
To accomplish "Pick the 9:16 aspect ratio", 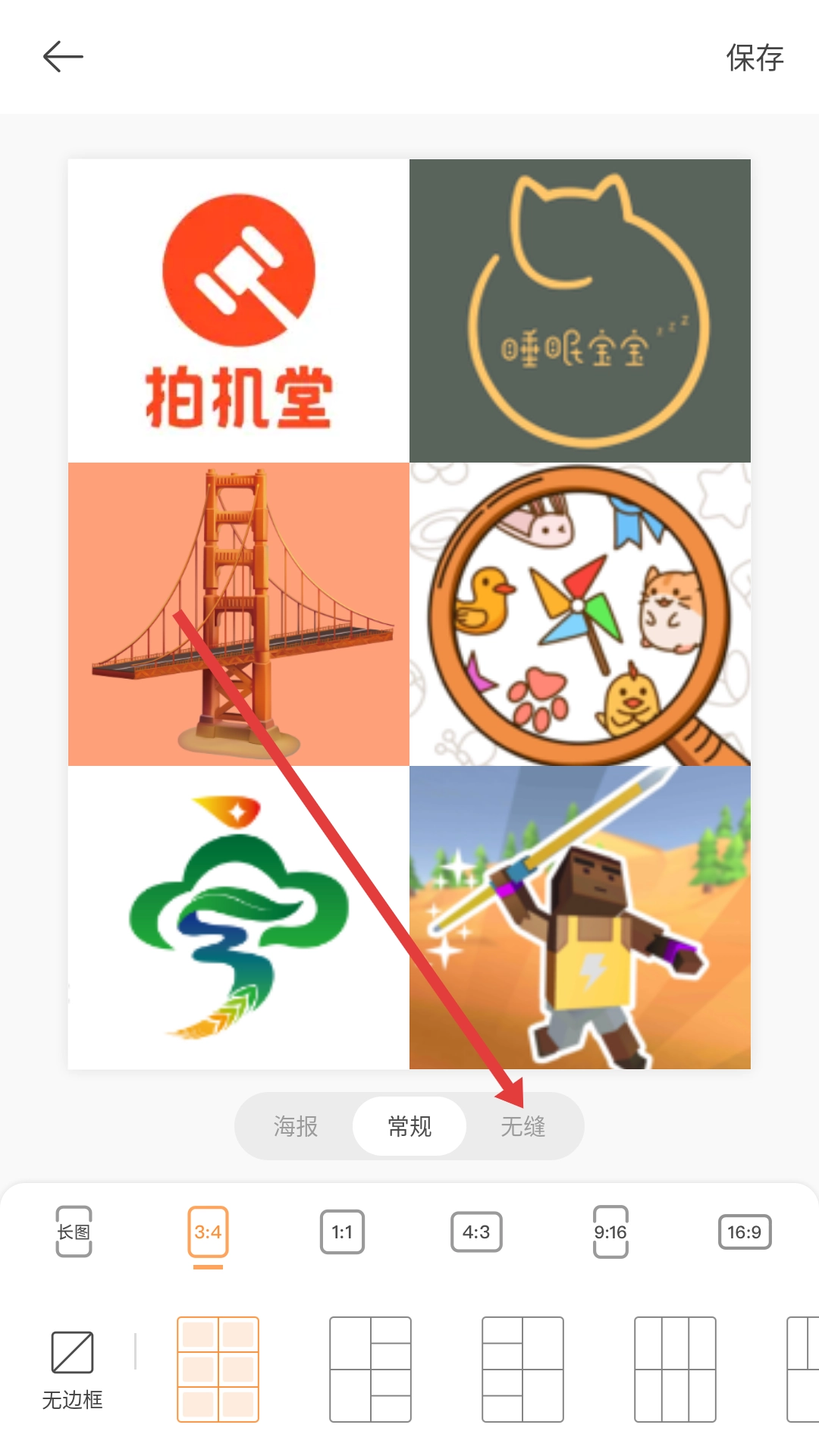I will (610, 1232).
